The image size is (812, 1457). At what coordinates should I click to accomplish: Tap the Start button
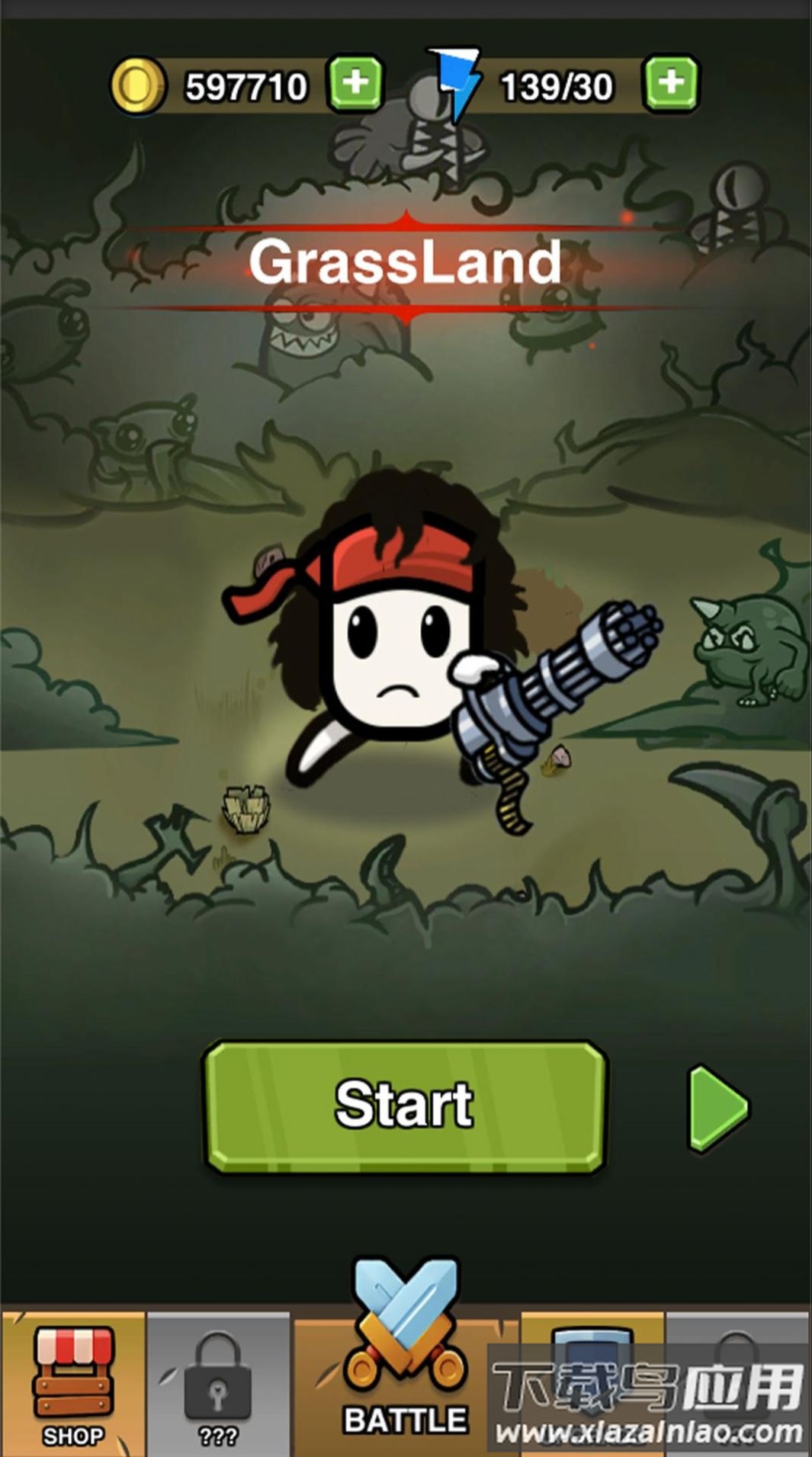[x=405, y=1105]
